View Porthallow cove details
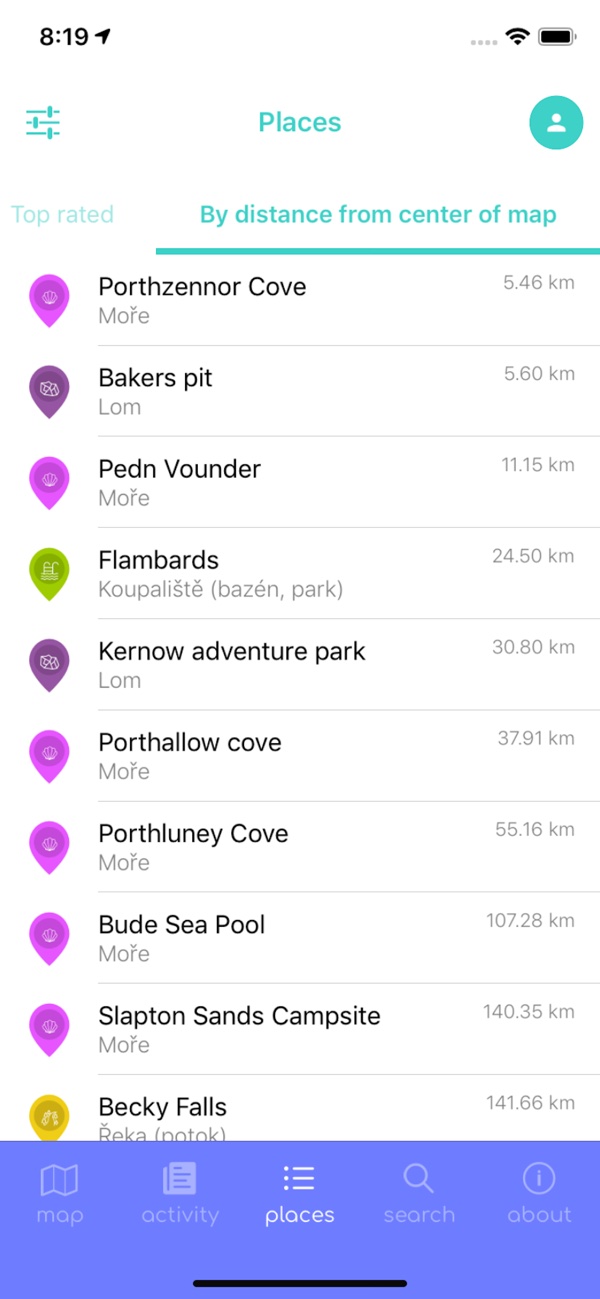This screenshot has width=600, height=1299. pos(300,755)
